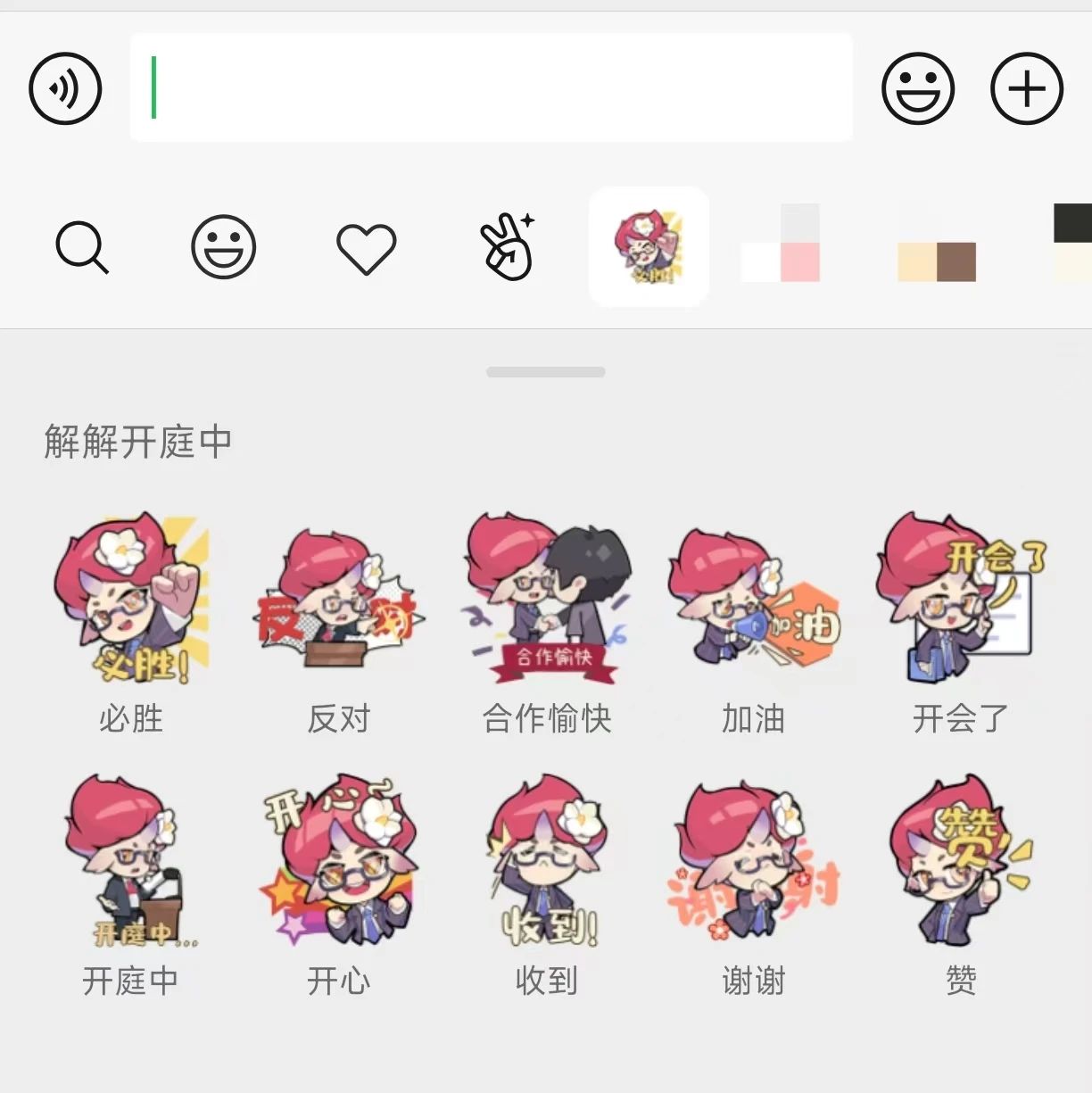Open the favorite stickers tab
The image size is (1092, 1093).
(366, 247)
